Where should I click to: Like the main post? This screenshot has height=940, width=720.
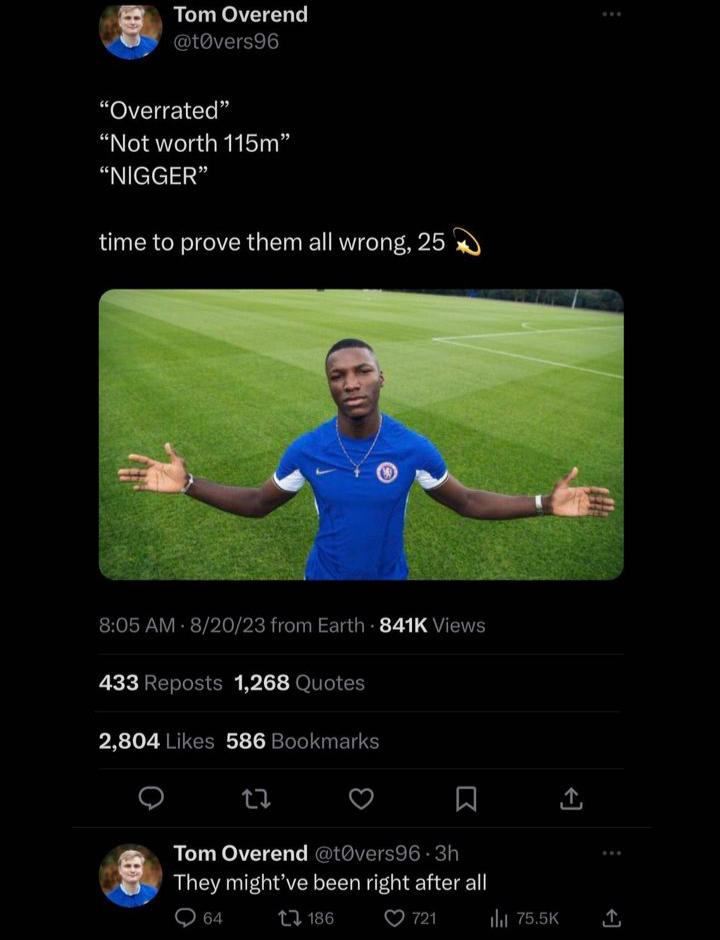[362, 798]
